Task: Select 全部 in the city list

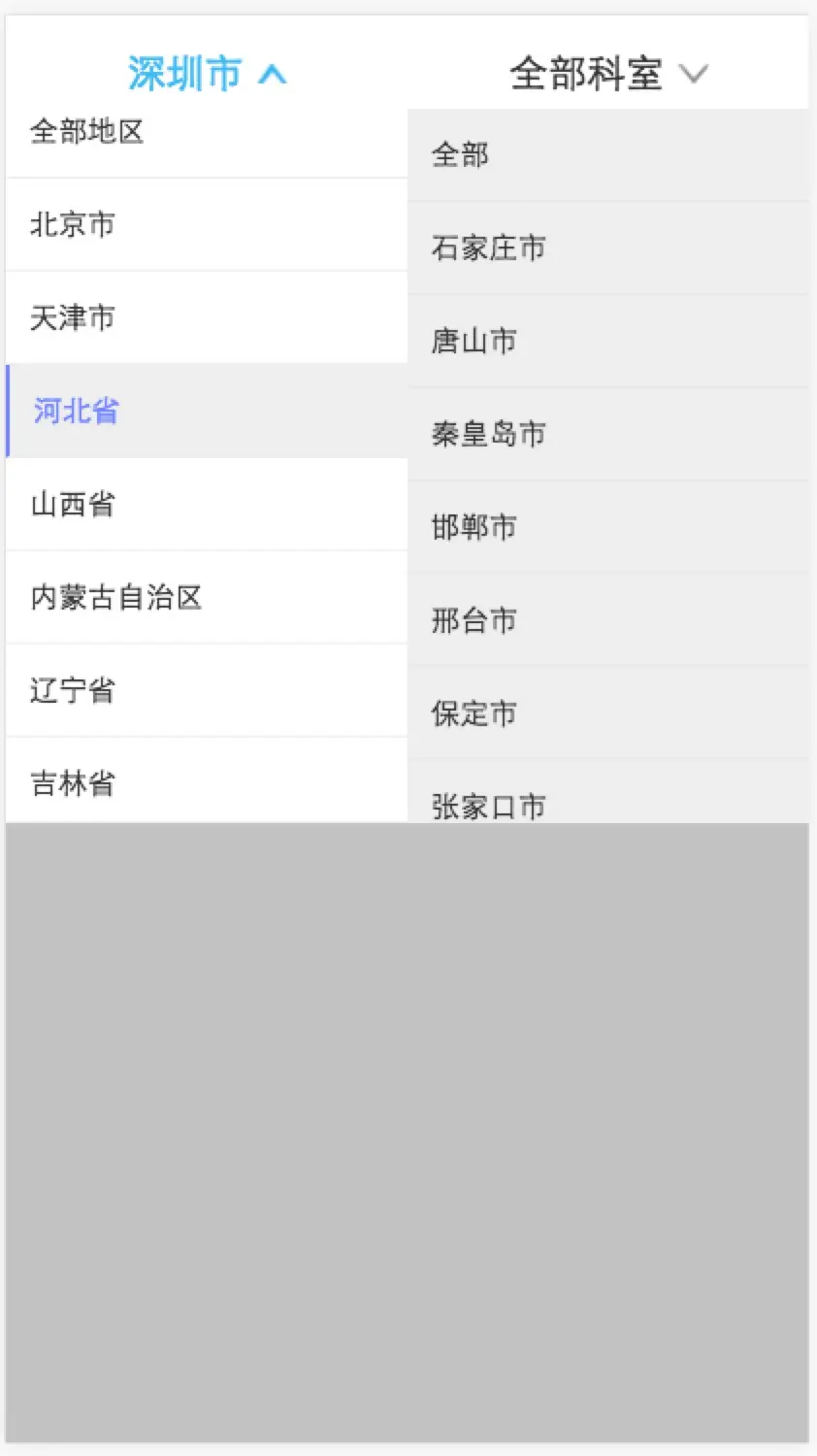Action: pos(607,155)
